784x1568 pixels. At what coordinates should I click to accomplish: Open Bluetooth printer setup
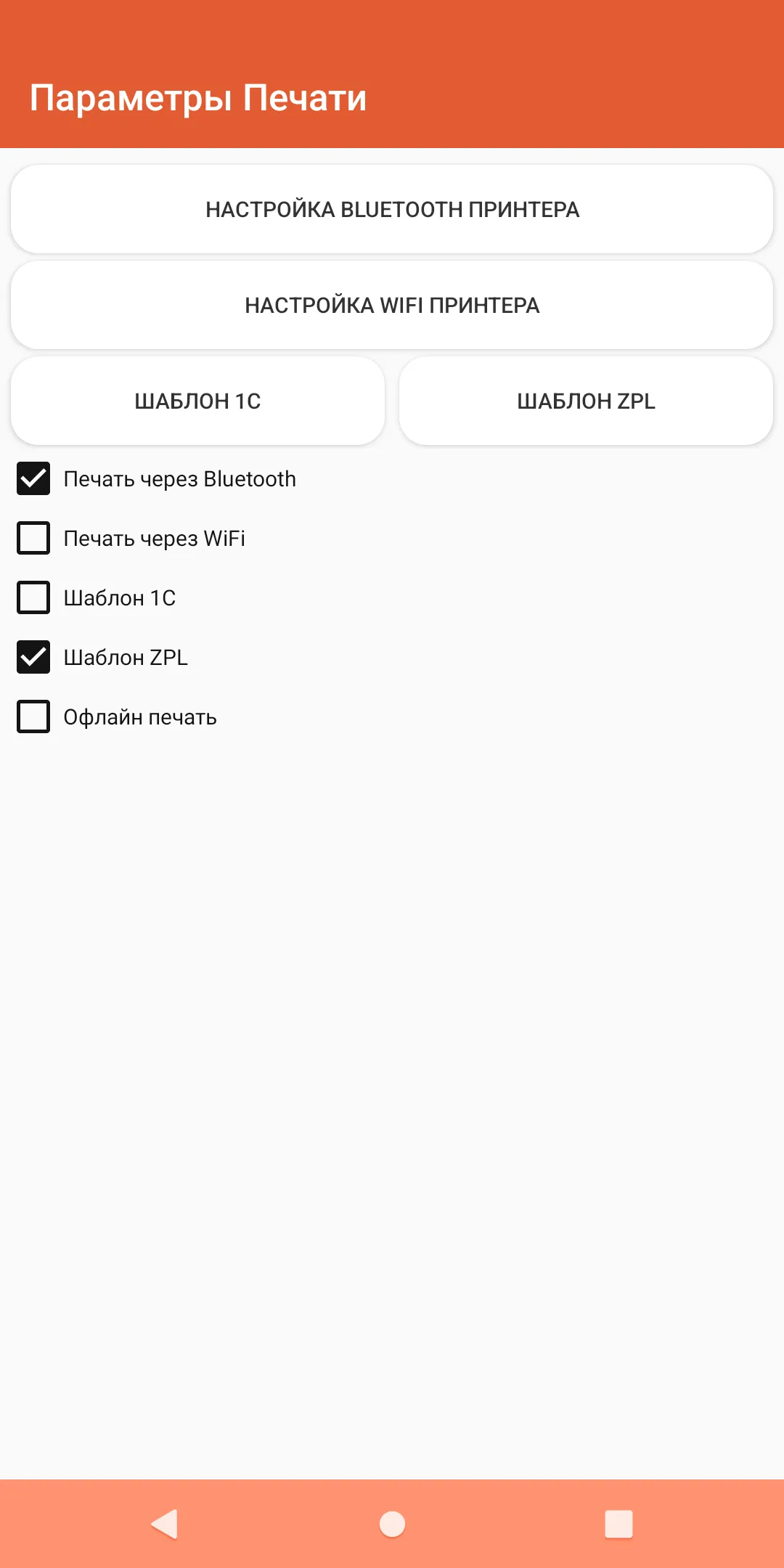[392, 209]
